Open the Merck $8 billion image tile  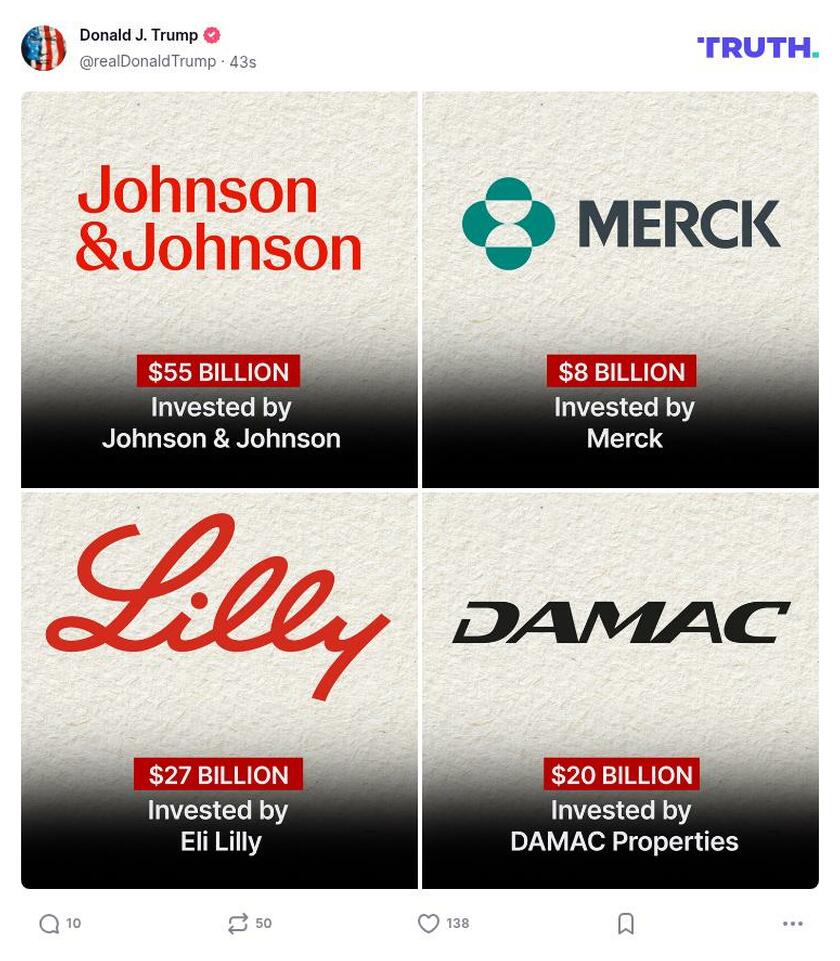tap(620, 290)
